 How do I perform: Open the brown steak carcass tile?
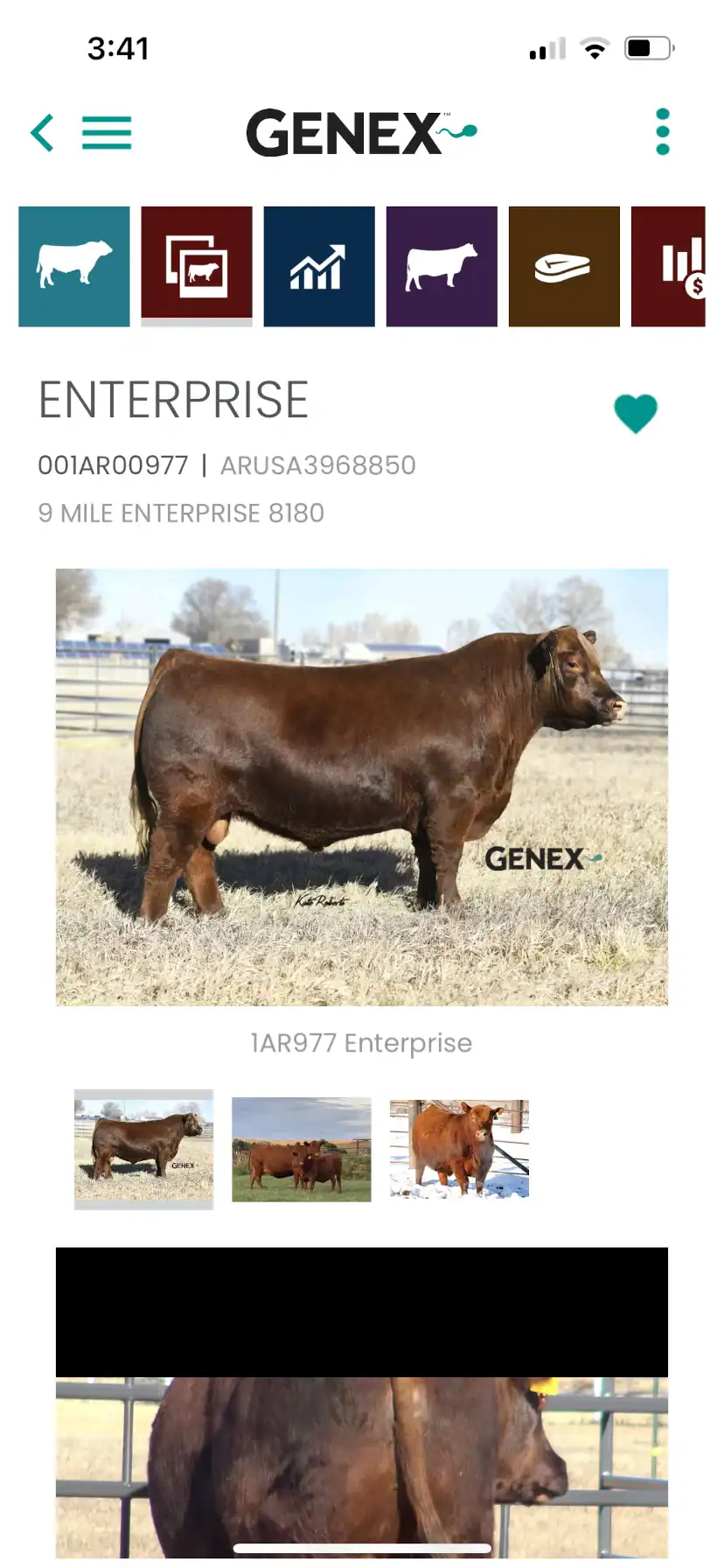coord(564,266)
